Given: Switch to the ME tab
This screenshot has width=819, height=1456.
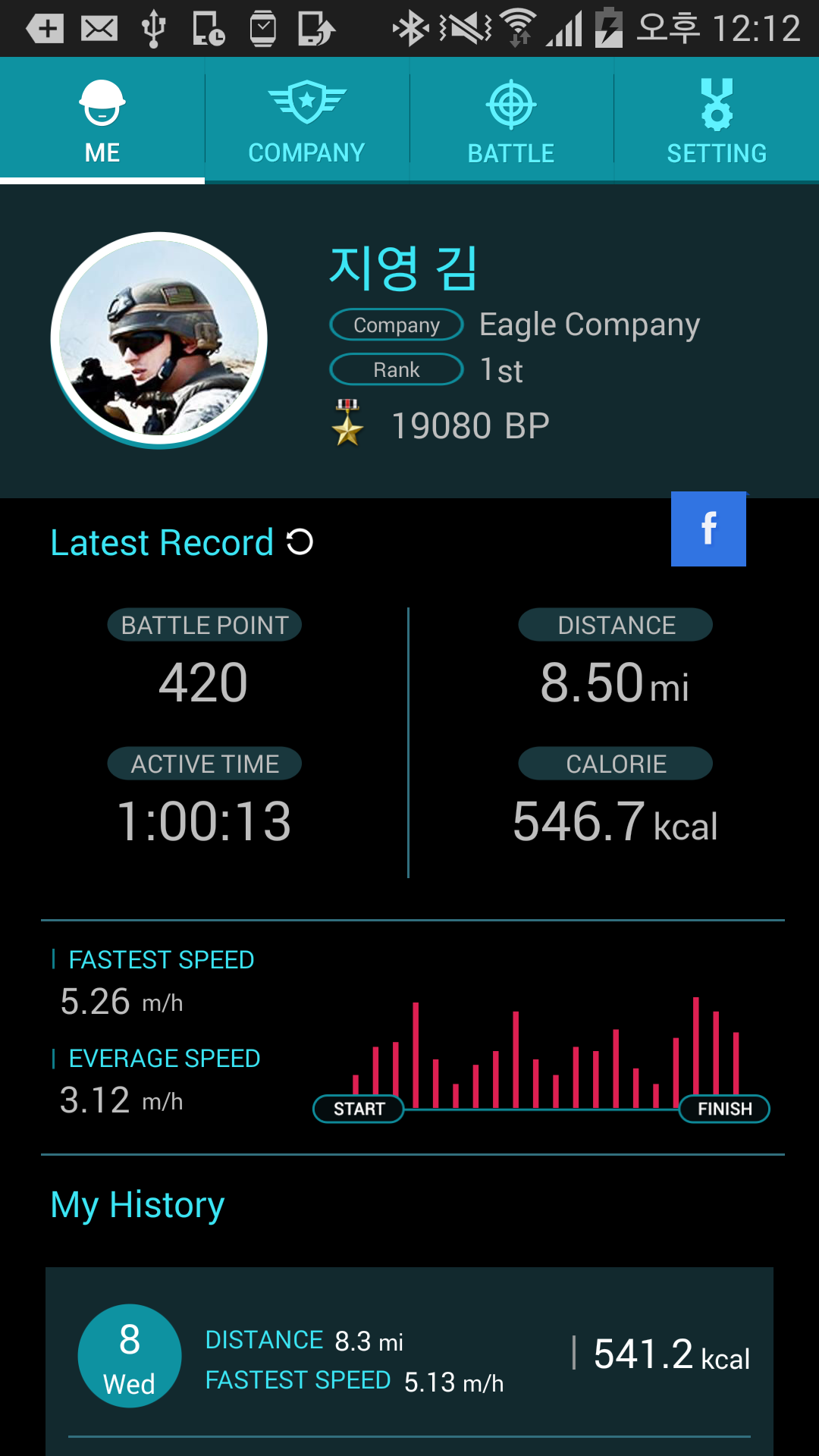Looking at the screenshot, I should click(x=102, y=121).
